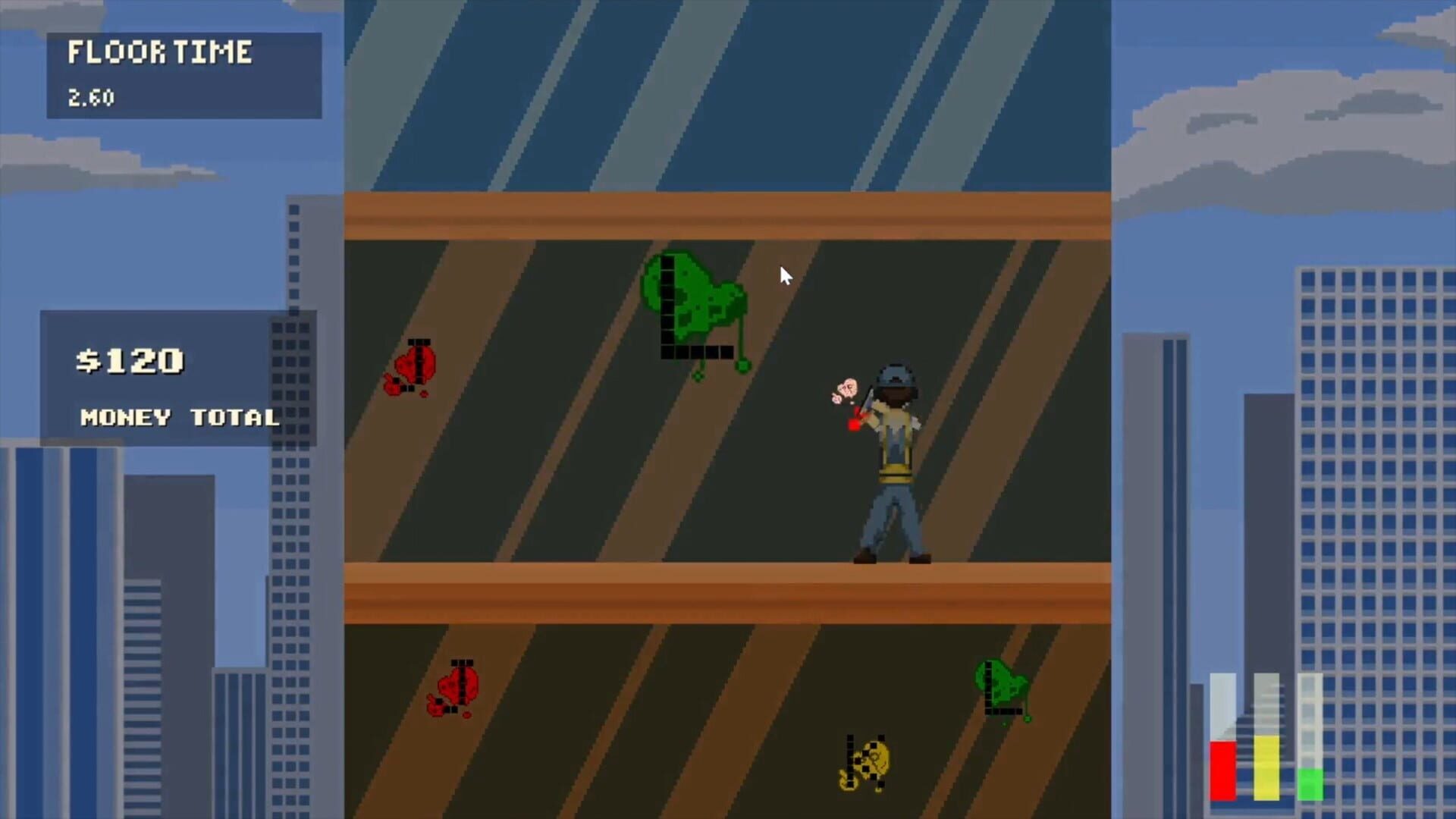Clean the small green slime on the lower window
This screenshot has width=1456, height=819.
click(x=1002, y=689)
